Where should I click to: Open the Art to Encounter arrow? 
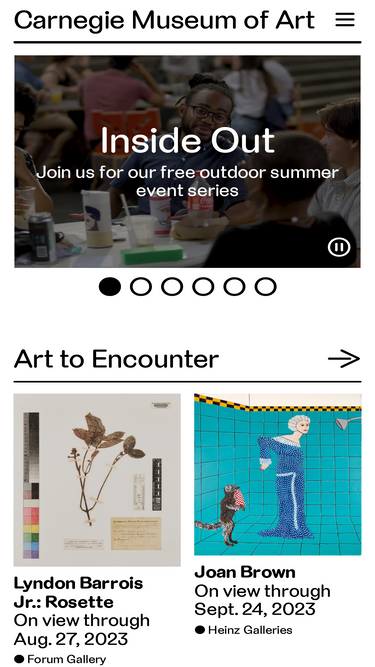click(x=344, y=359)
